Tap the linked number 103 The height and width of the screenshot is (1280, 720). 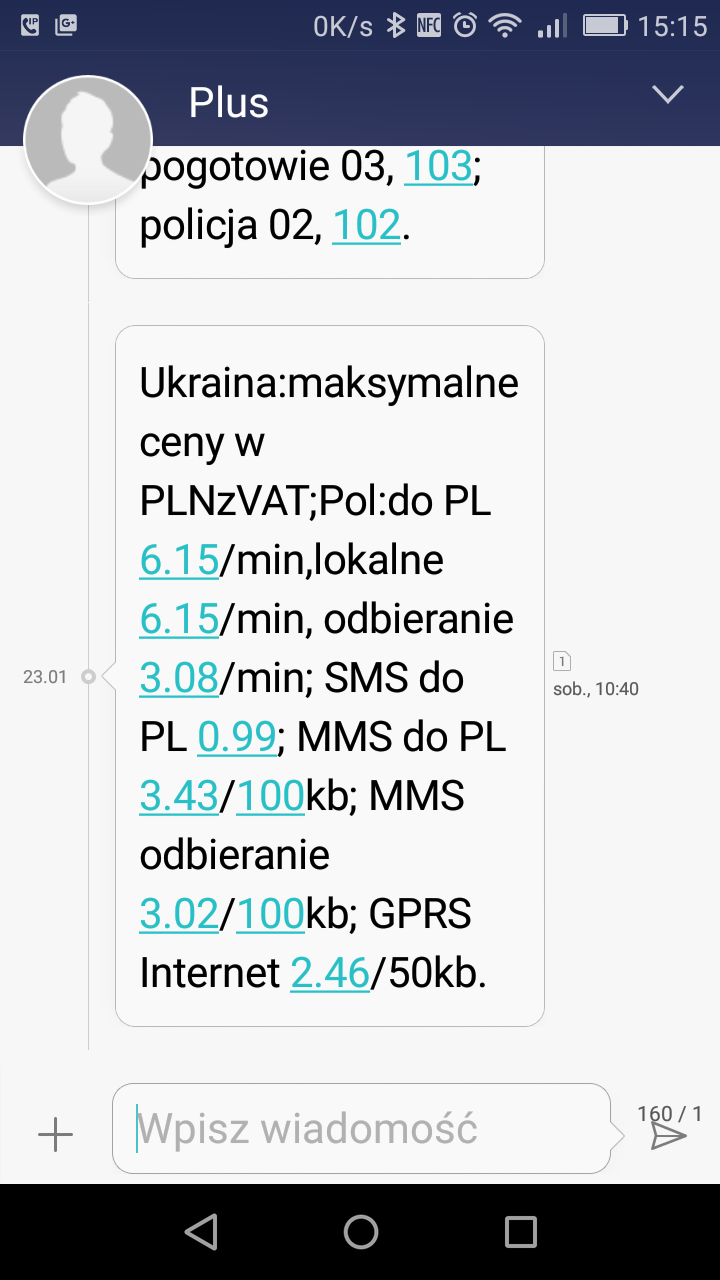point(438,166)
